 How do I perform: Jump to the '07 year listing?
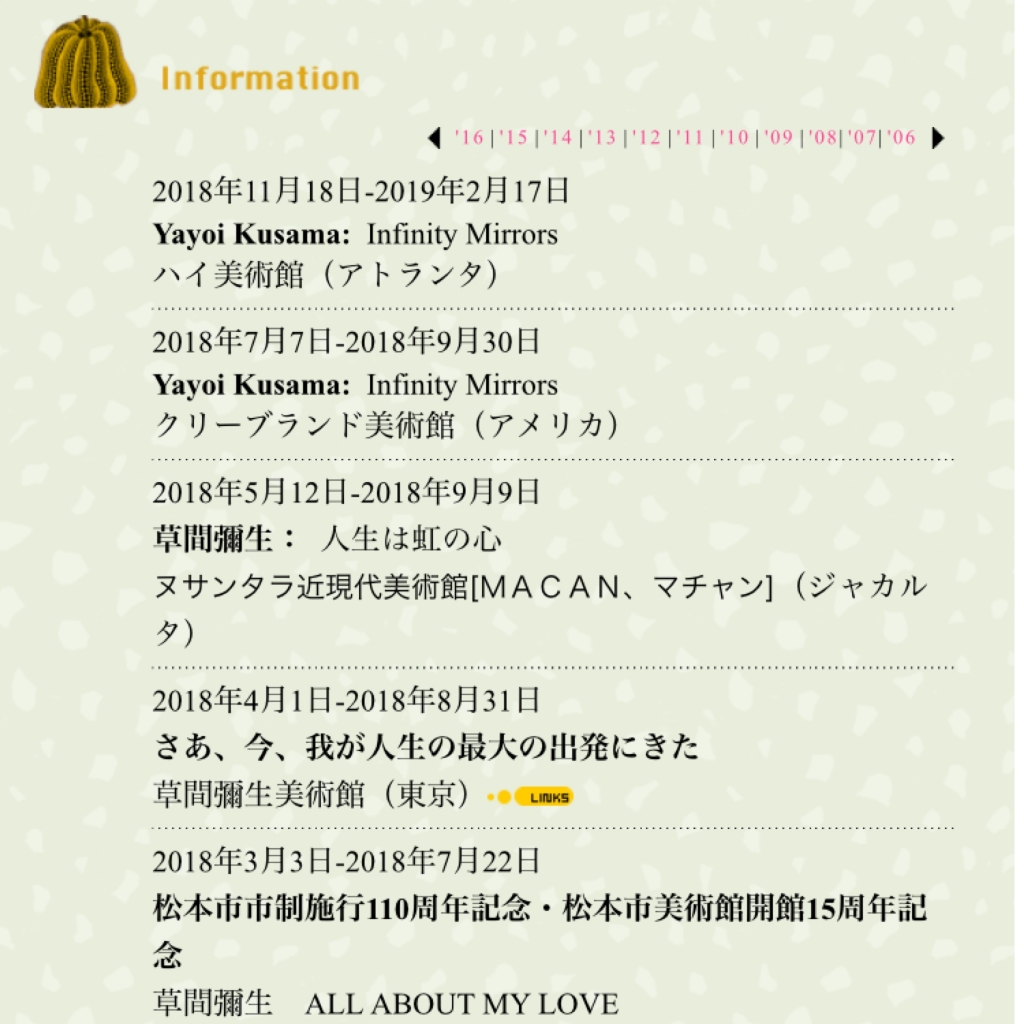(x=862, y=138)
